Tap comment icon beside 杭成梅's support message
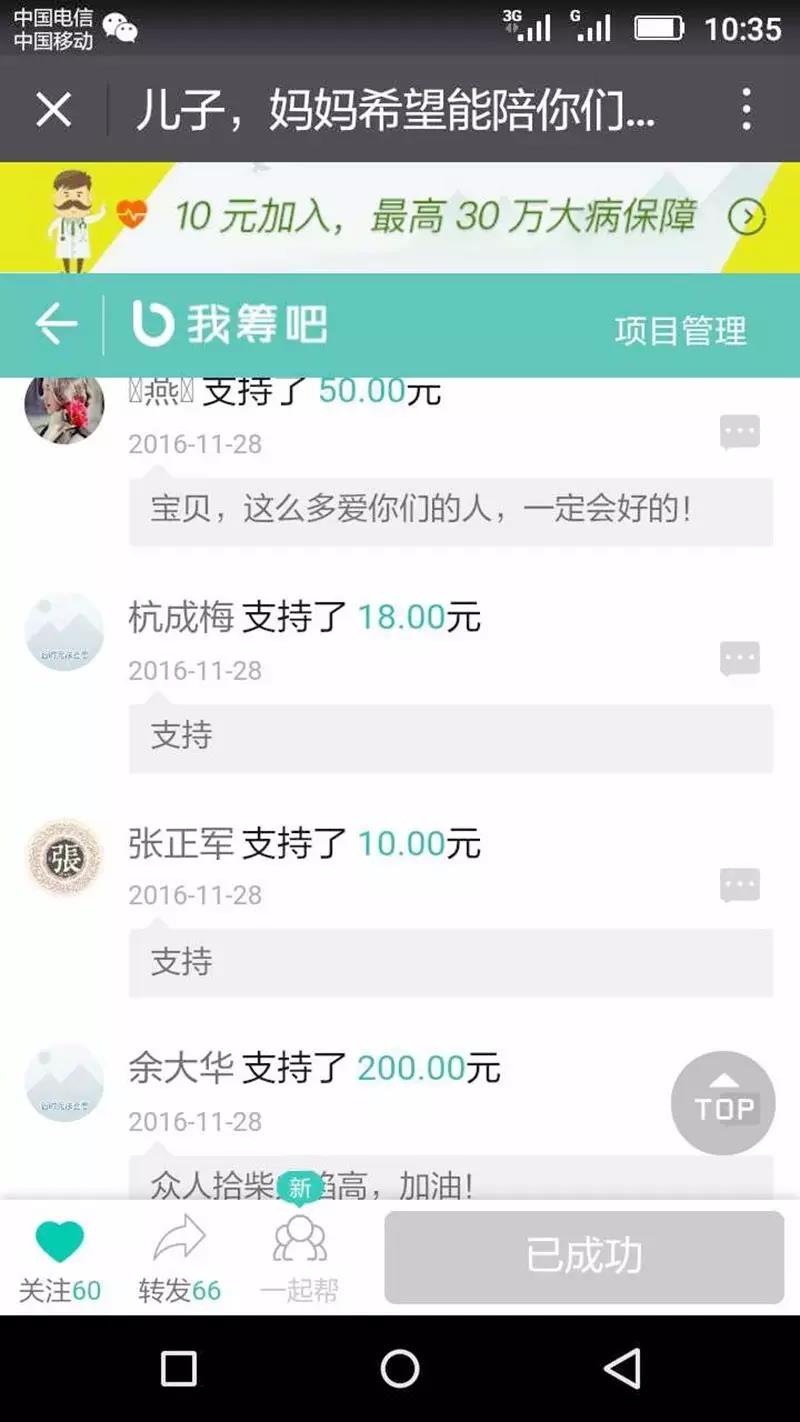800x1422 pixels. (x=740, y=657)
